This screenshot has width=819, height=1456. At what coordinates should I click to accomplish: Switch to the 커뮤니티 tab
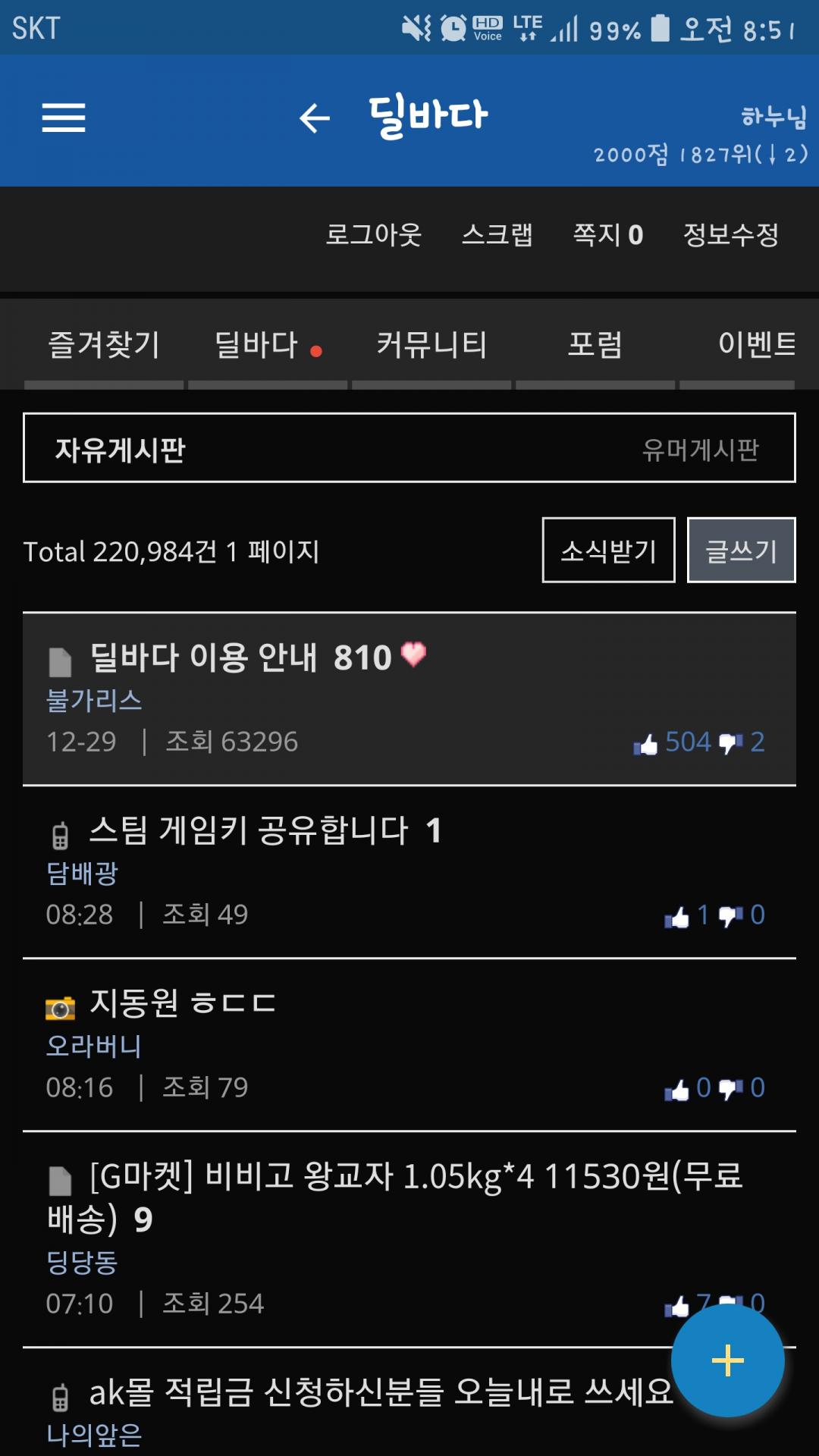click(x=431, y=345)
